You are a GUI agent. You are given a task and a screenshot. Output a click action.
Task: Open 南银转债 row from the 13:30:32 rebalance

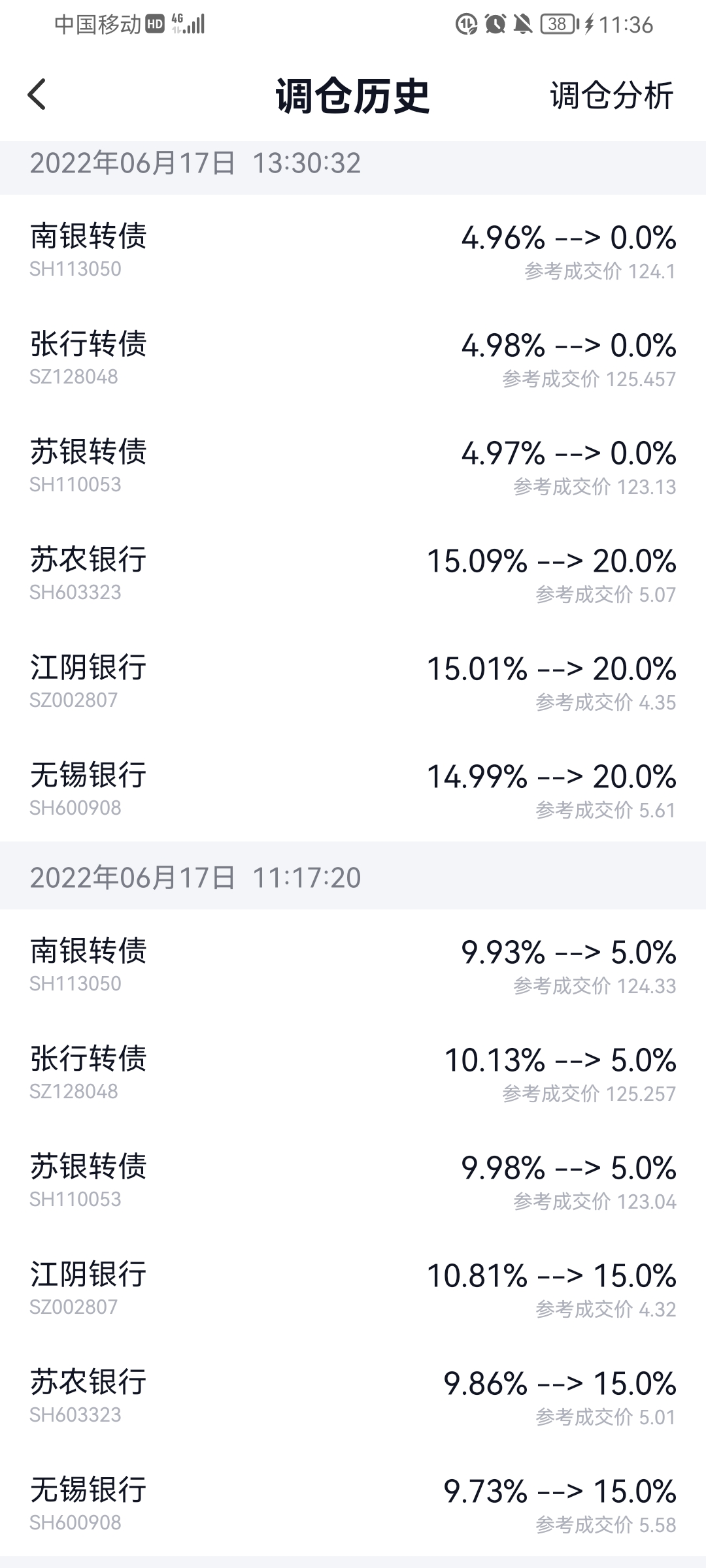click(x=353, y=249)
